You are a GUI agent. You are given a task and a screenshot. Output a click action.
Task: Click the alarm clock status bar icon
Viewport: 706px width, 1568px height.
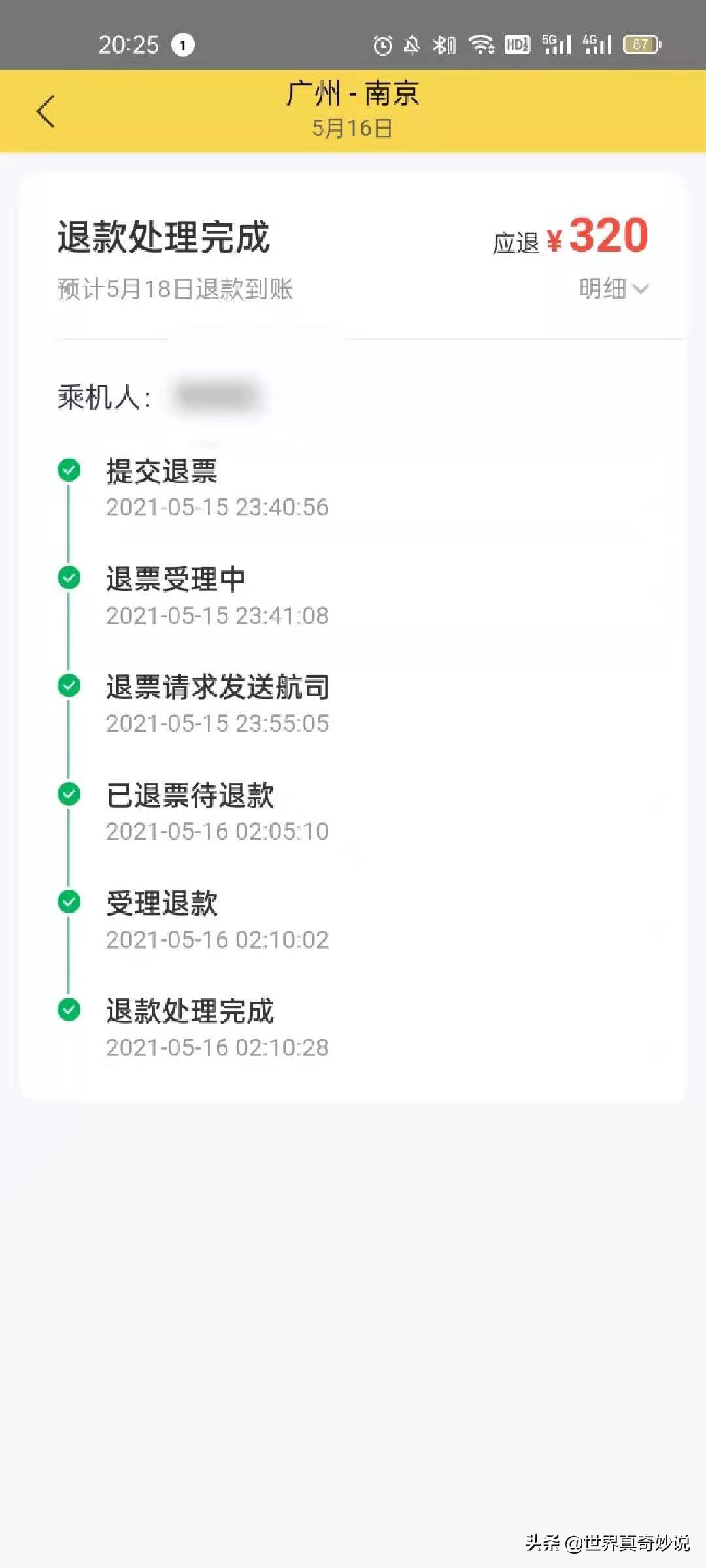pyautogui.click(x=381, y=44)
